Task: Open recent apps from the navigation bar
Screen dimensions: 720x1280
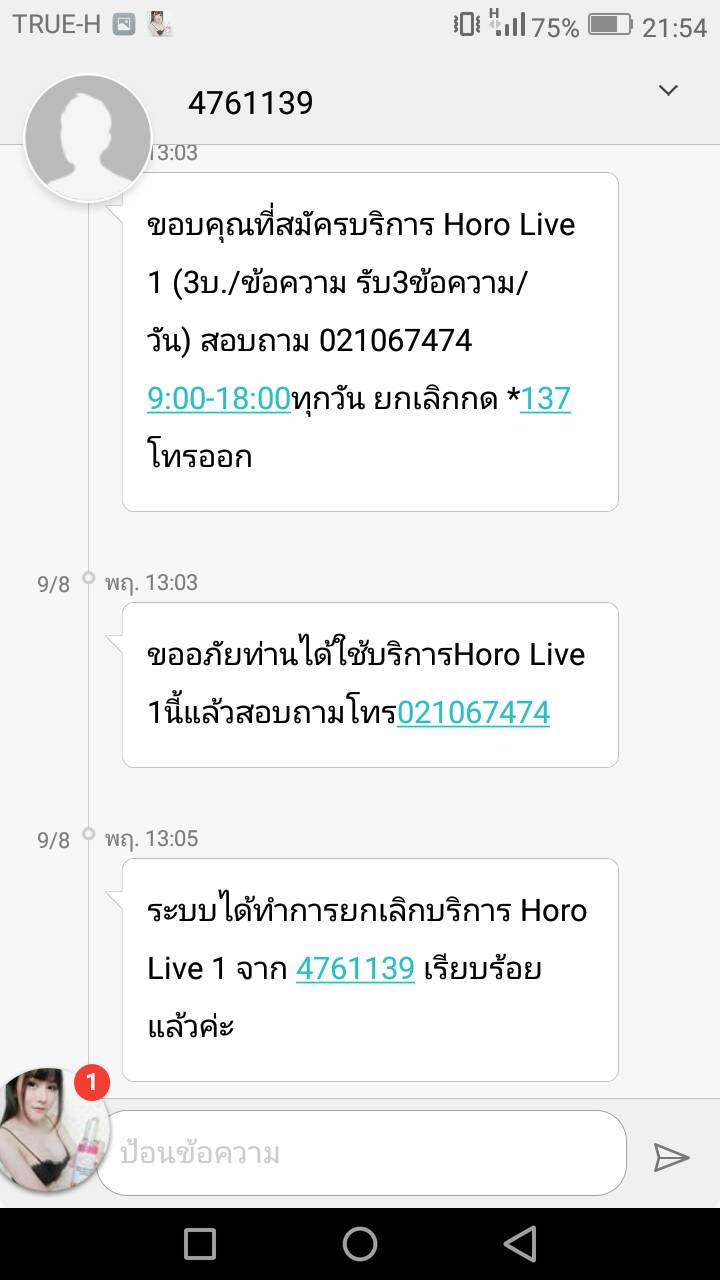Action: [x=200, y=1244]
